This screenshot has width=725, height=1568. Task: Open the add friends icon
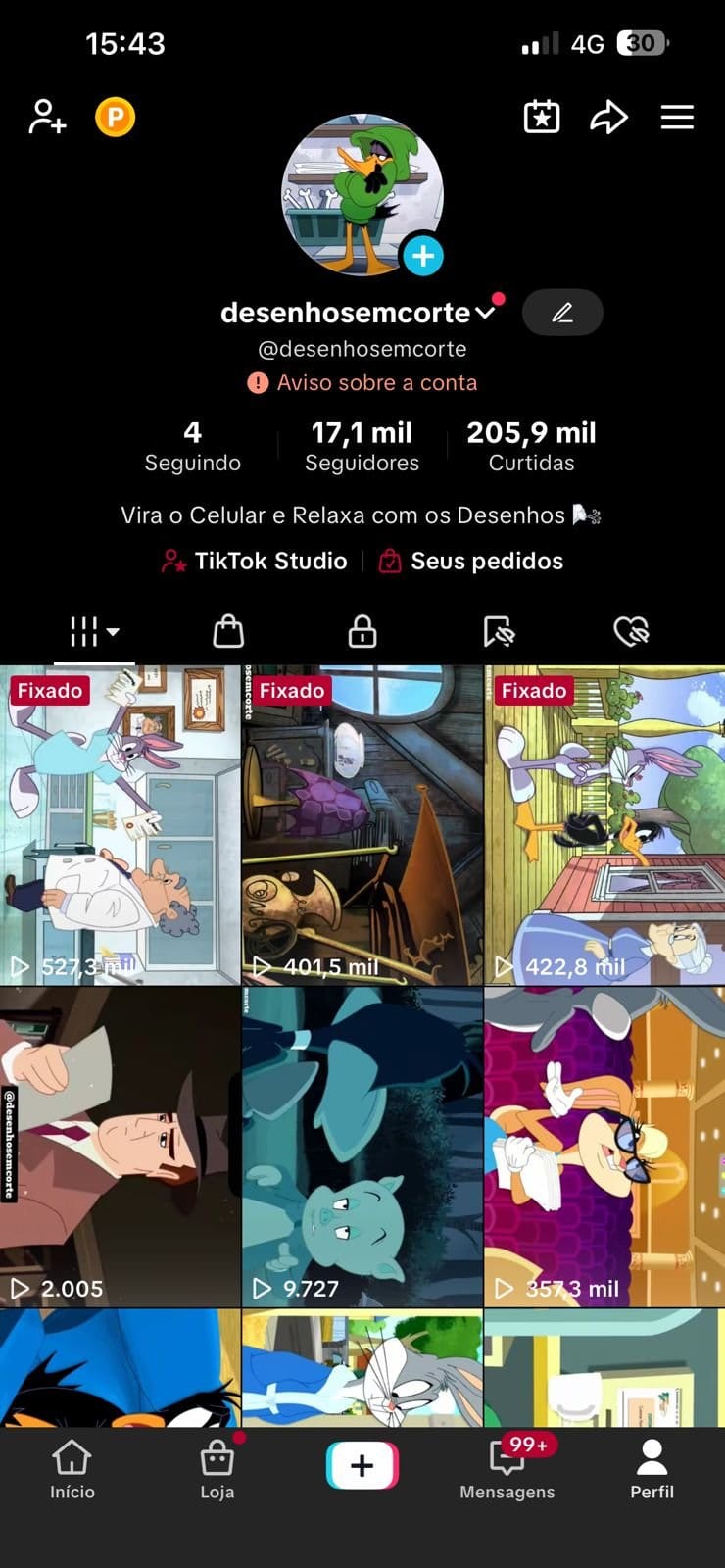[47, 117]
